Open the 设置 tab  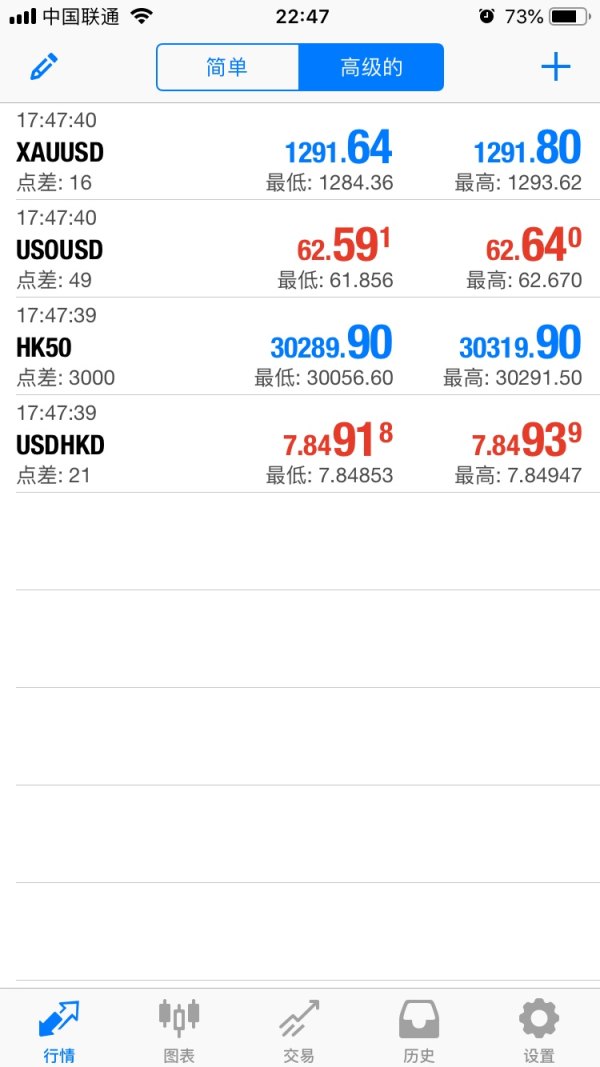coord(539,1030)
